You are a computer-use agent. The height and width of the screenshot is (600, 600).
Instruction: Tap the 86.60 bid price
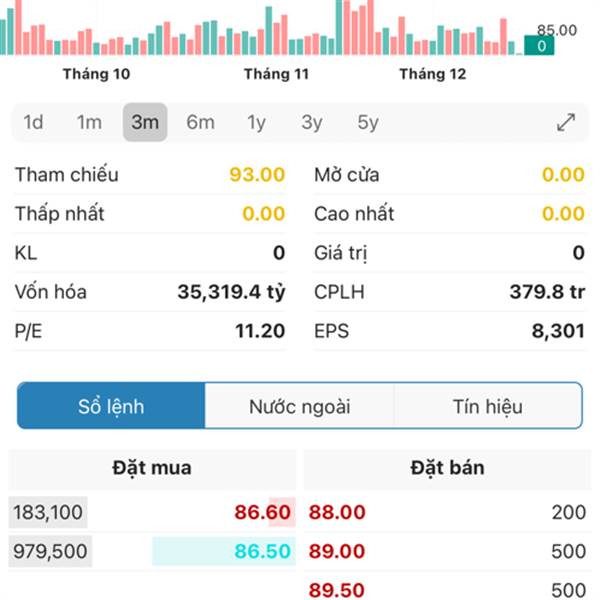[x=262, y=513]
